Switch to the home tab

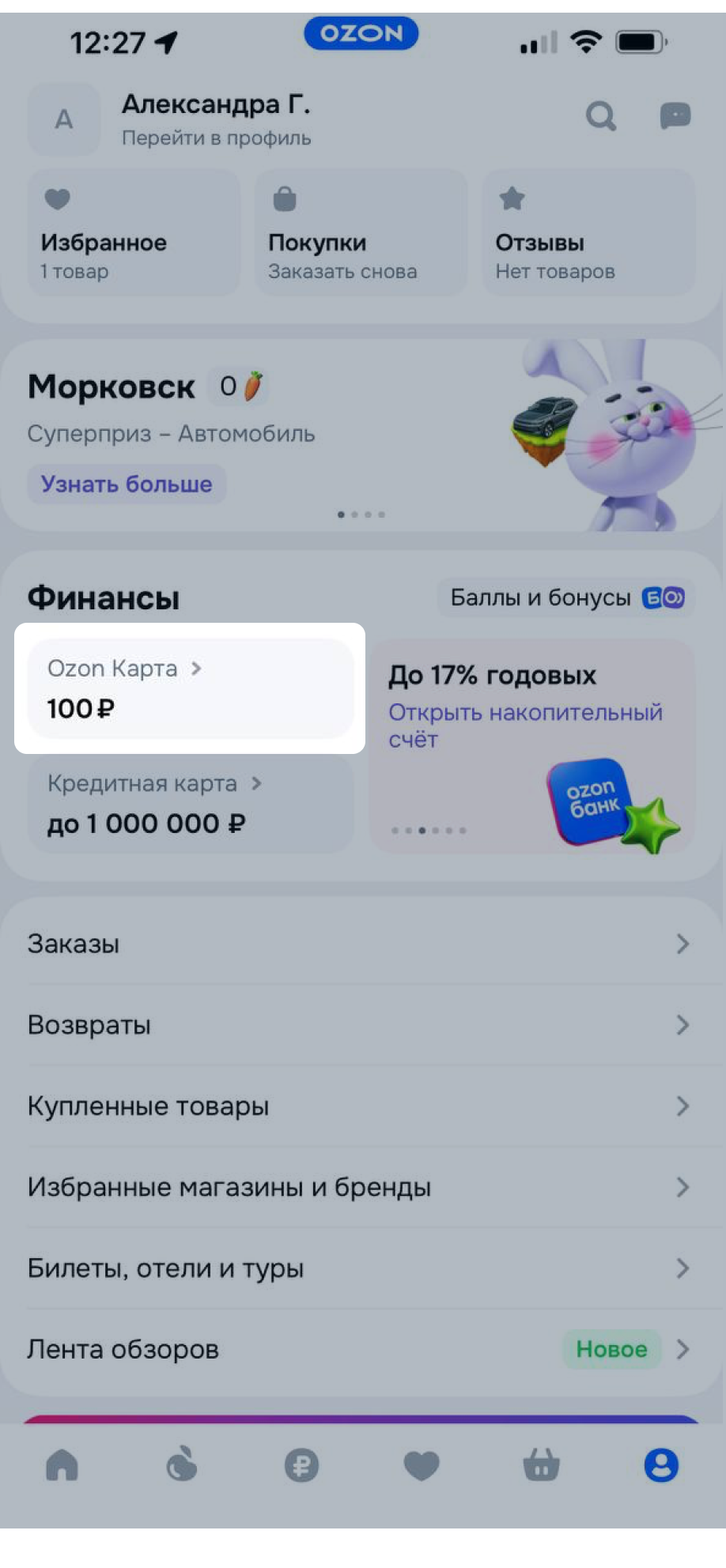[62, 1466]
